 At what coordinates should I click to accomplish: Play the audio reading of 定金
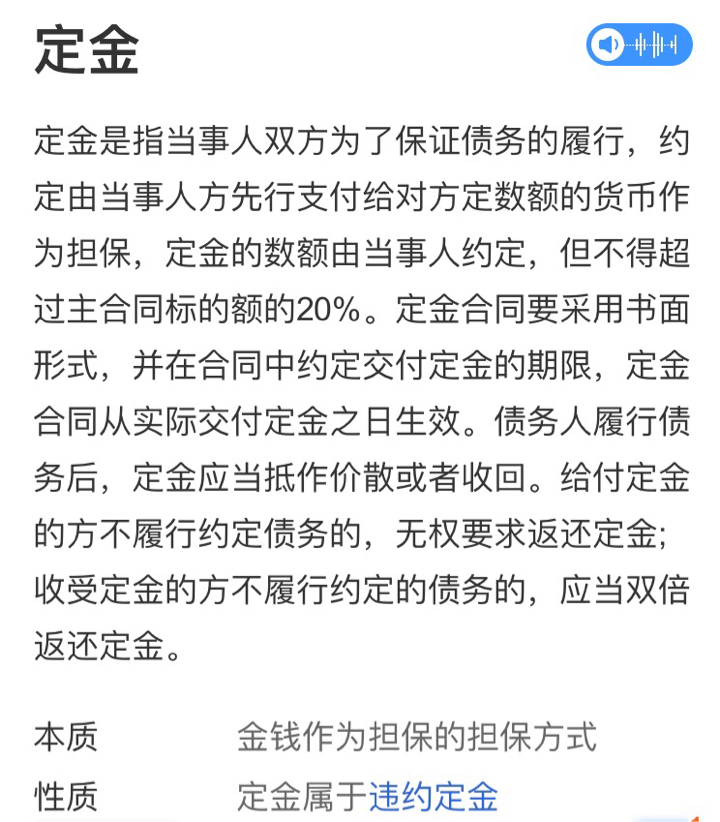(x=639, y=45)
